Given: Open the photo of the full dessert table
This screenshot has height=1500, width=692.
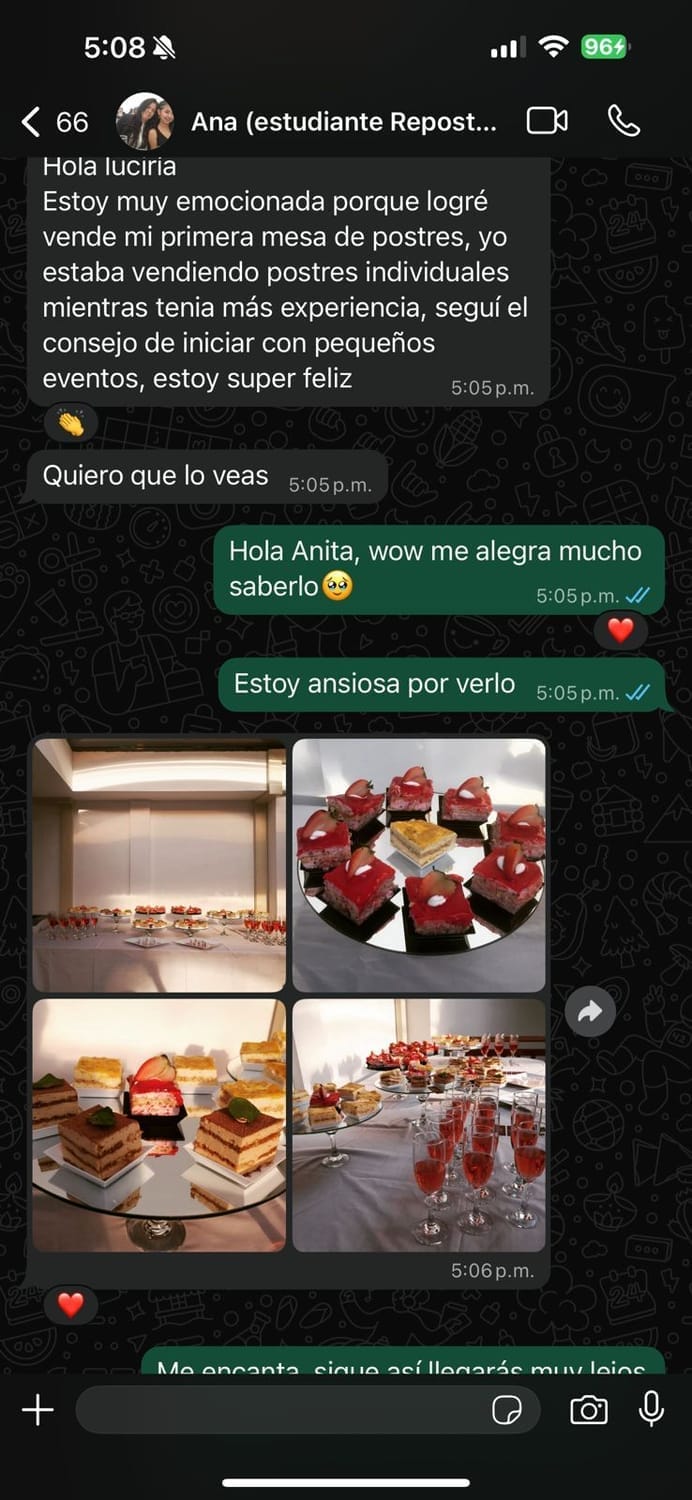Looking at the screenshot, I should click(159, 865).
